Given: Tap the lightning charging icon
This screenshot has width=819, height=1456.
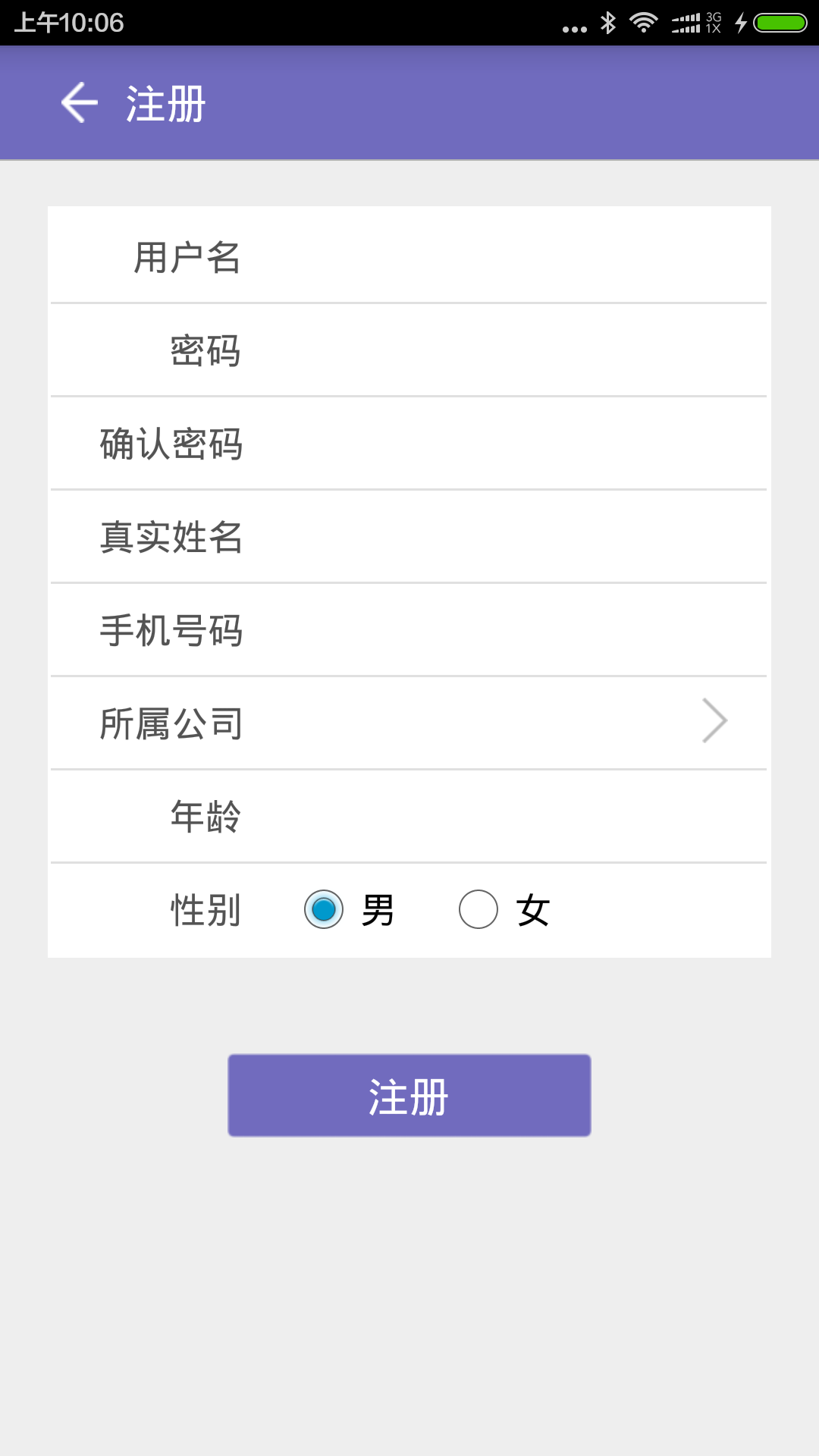Looking at the screenshot, I should 740,23.
